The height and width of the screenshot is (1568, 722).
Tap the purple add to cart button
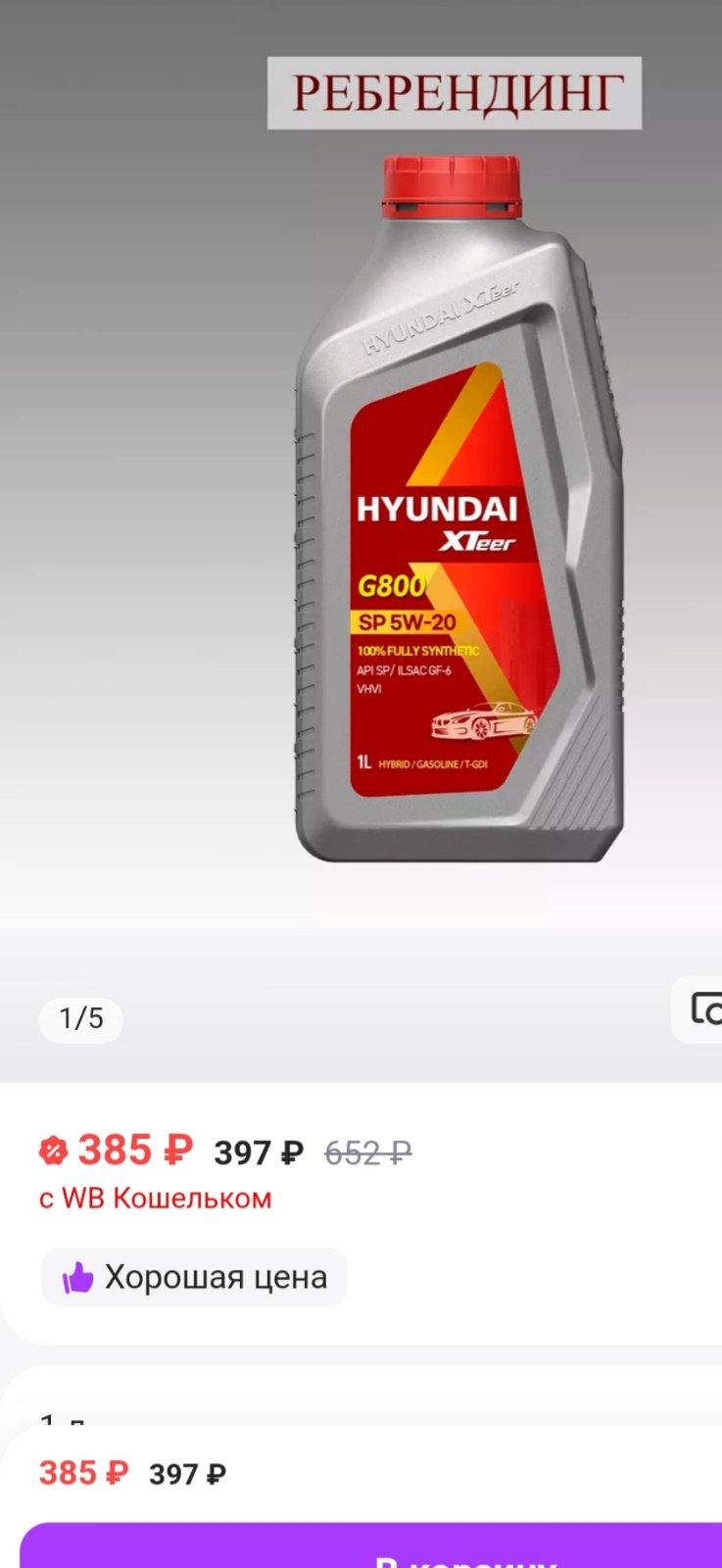click(370, 1545)
